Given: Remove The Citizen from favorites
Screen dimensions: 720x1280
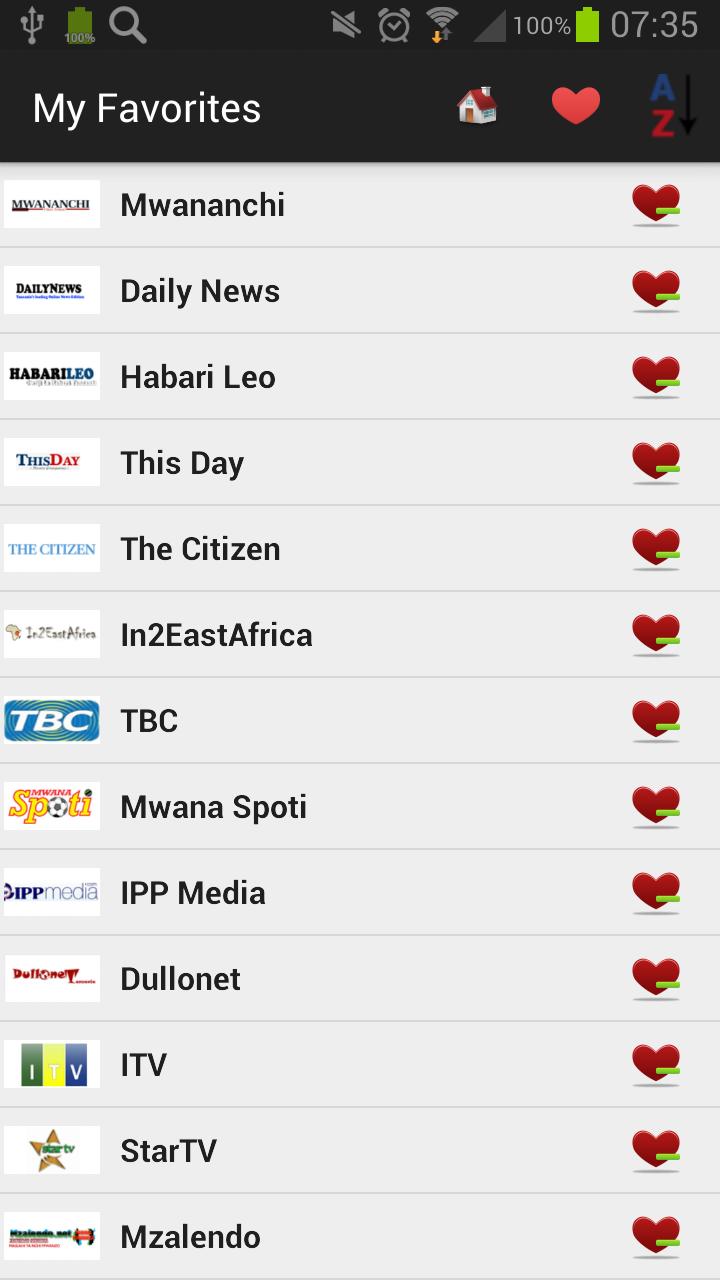Looking at the screenshot, I should [655, 548].
